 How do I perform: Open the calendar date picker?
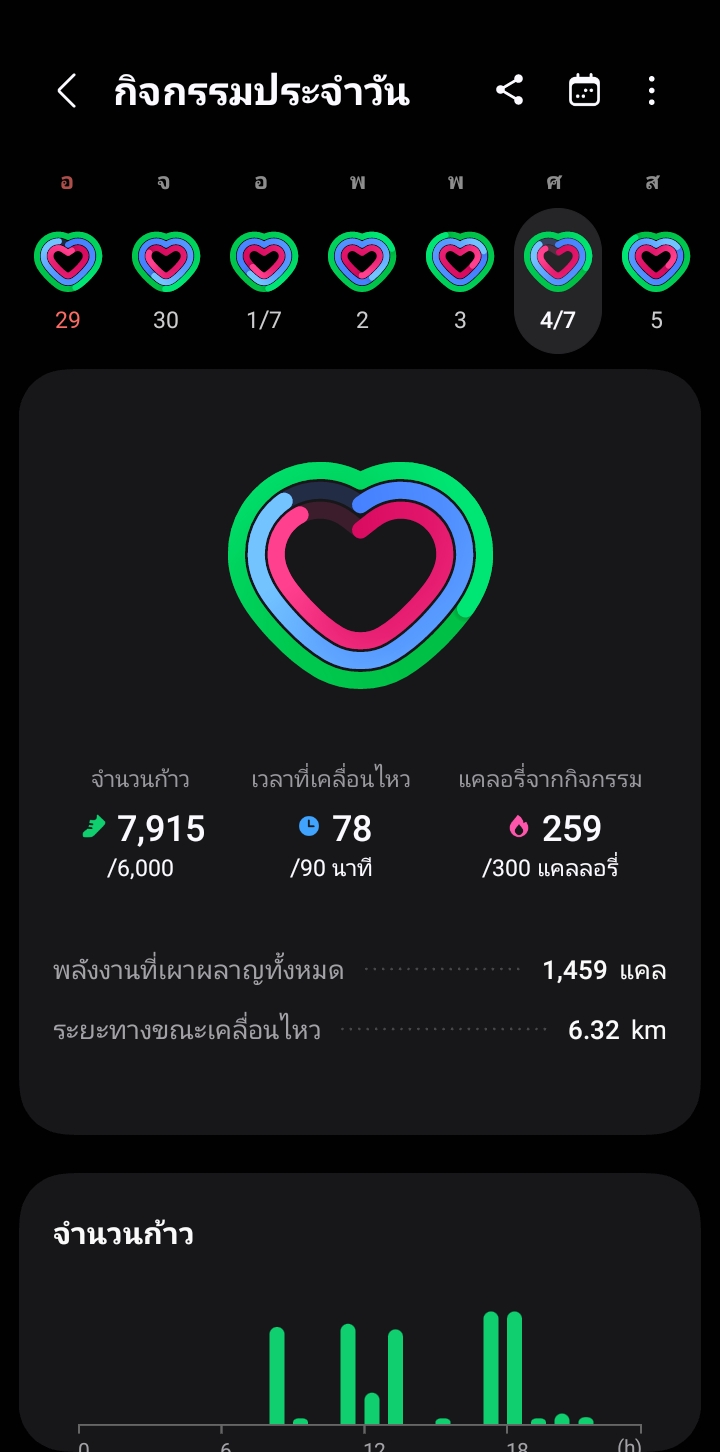coord(584,91)
